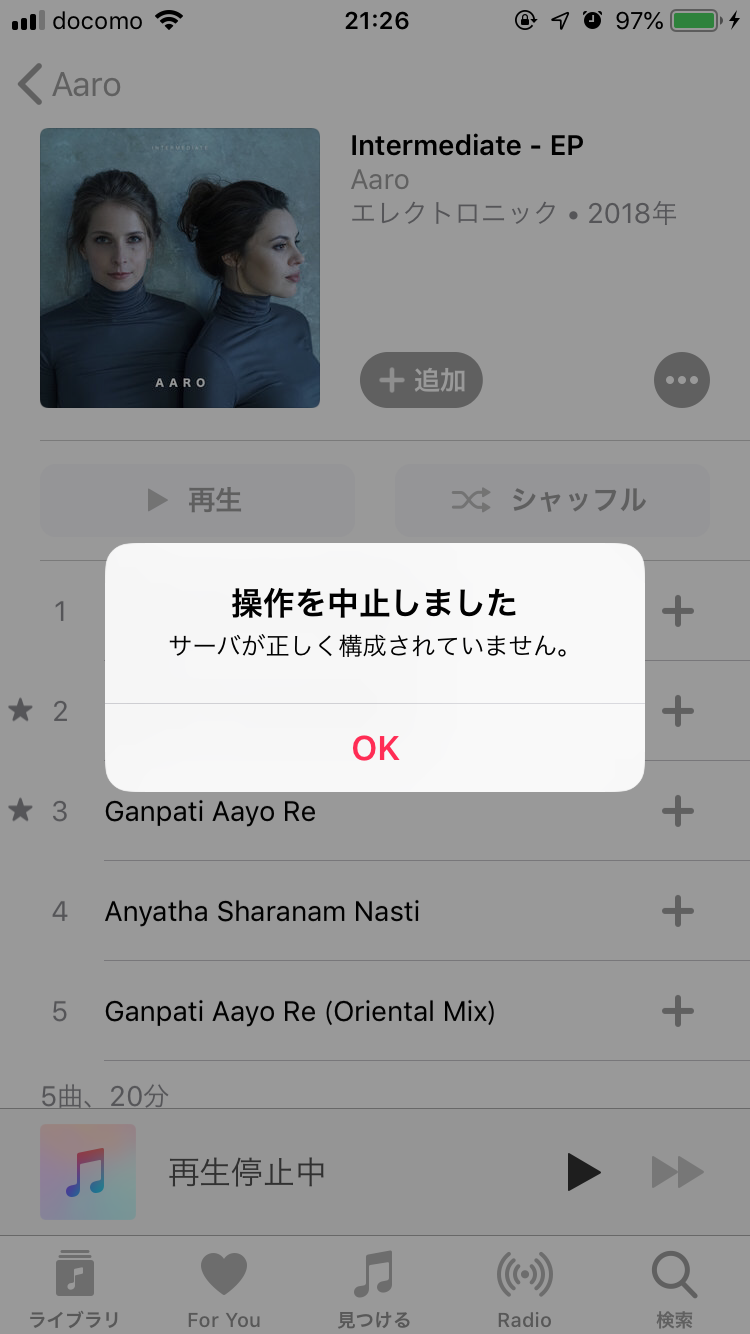Tap the play button in mini player
This screenshot has width=750, height=1334.
tap(583, 1172)
